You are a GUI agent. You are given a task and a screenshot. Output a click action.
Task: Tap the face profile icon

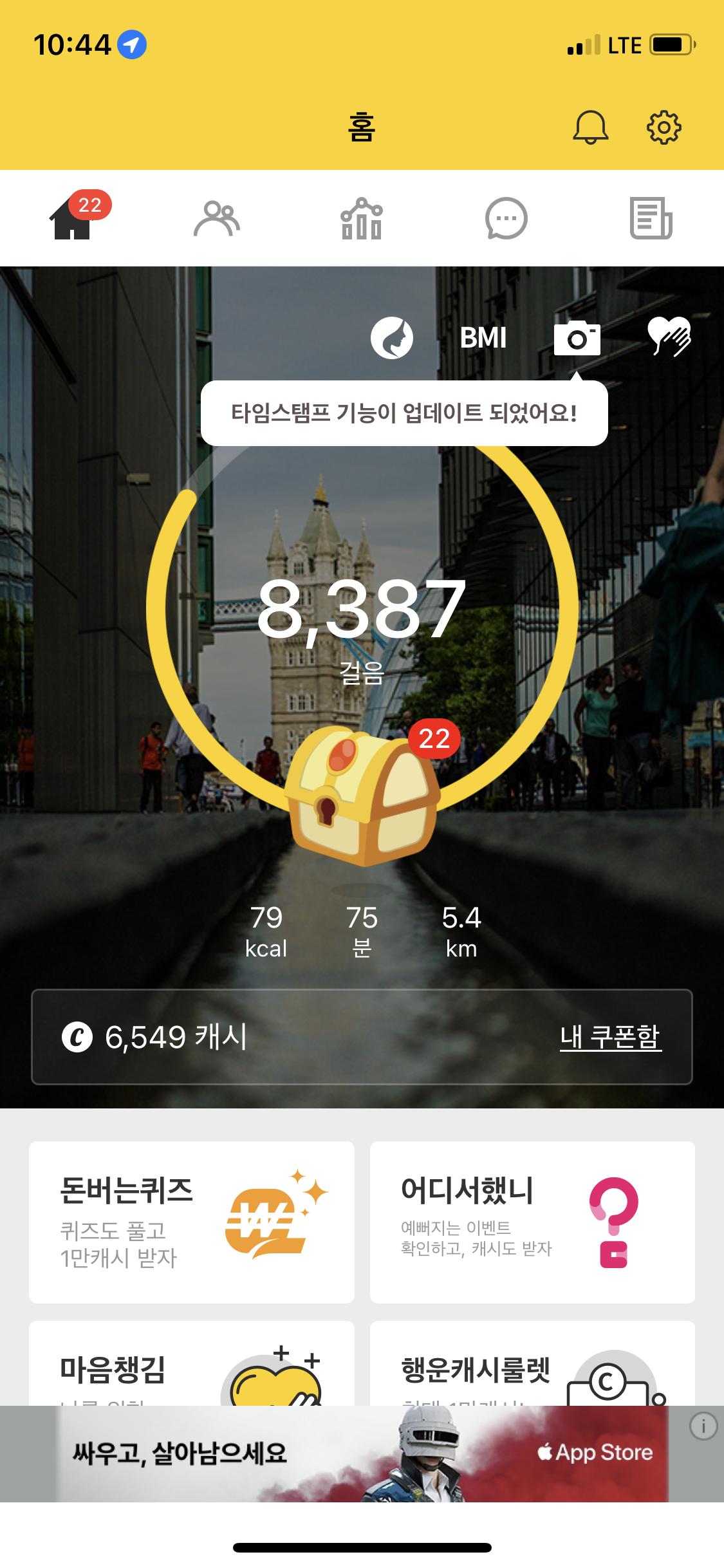point(391,338)
